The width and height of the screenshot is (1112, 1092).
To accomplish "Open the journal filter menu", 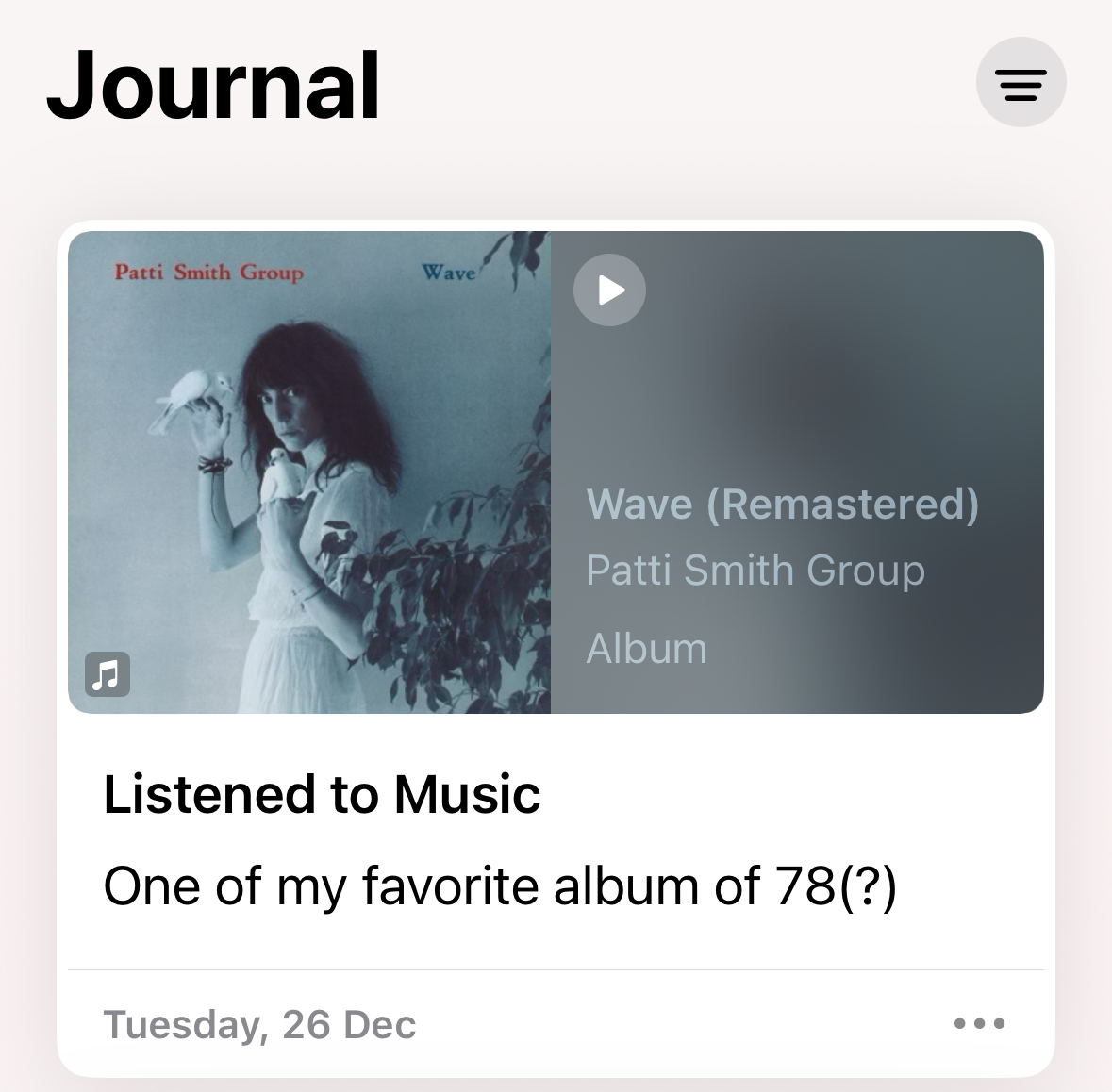I will (x=1021, y=83).
